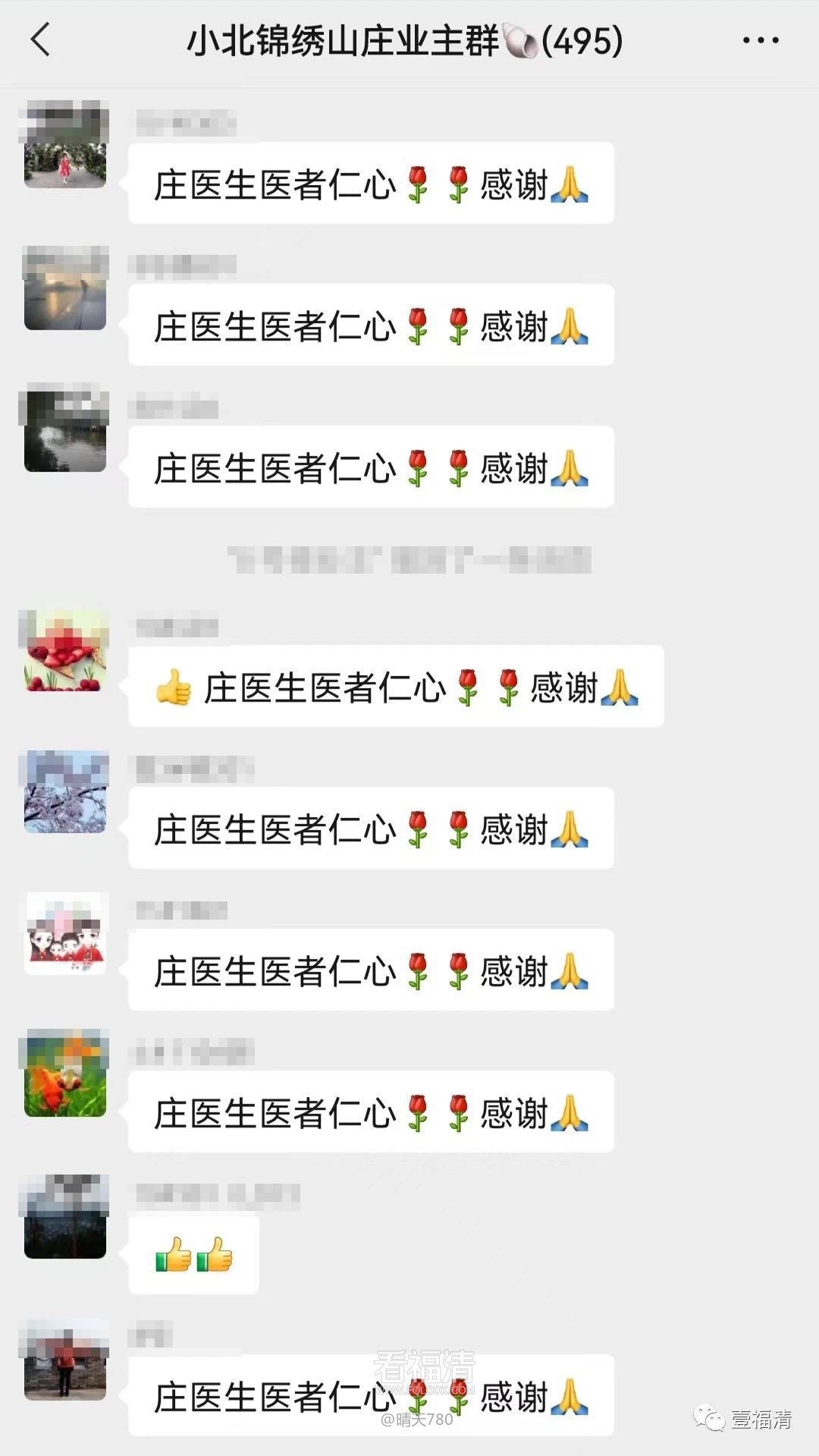The image size is (819, 1456).
Task: Go back from the group chat
Action: (41, 39)
